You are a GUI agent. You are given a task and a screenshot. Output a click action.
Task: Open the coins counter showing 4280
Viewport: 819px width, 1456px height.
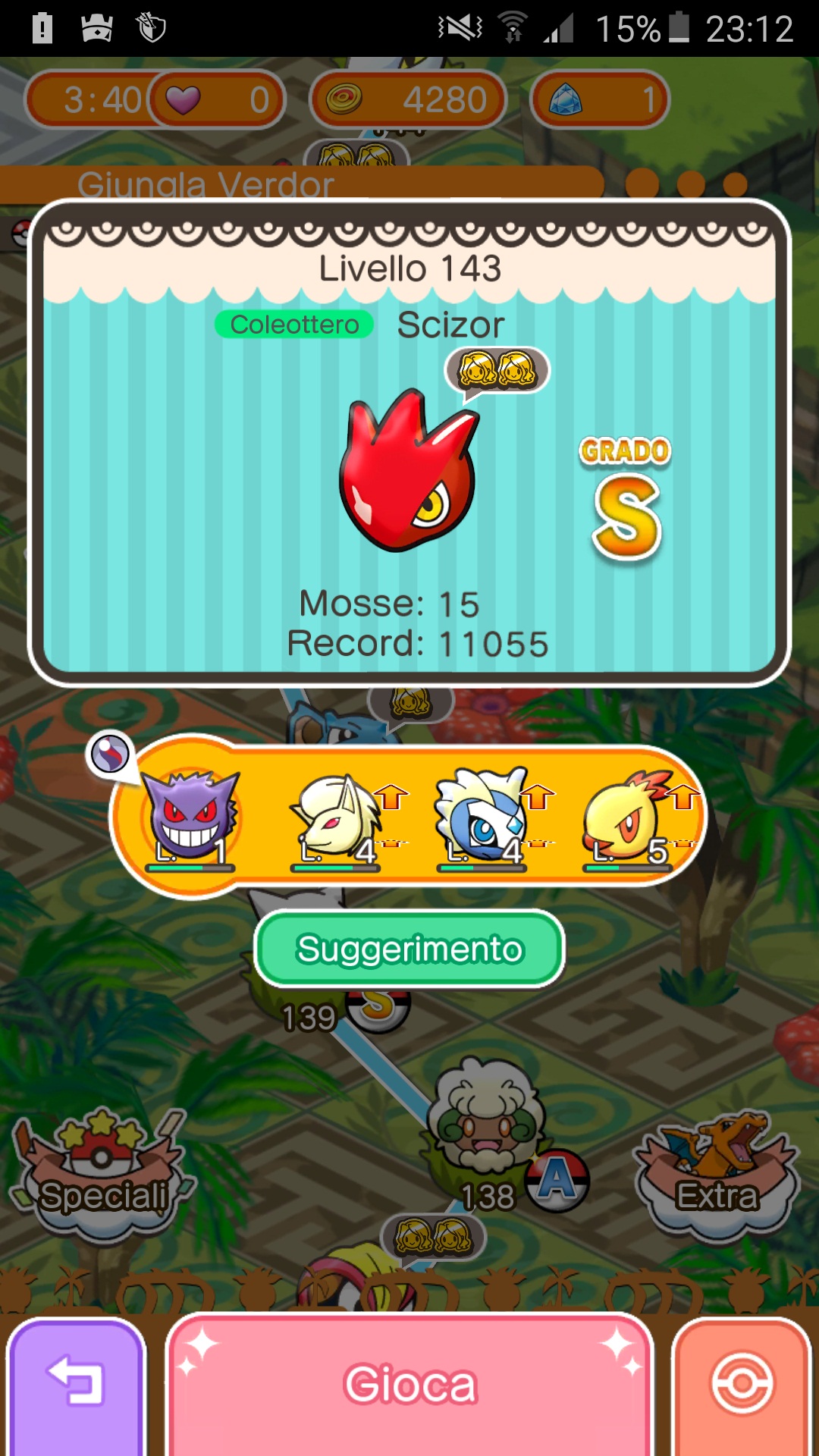pos(408,99)
